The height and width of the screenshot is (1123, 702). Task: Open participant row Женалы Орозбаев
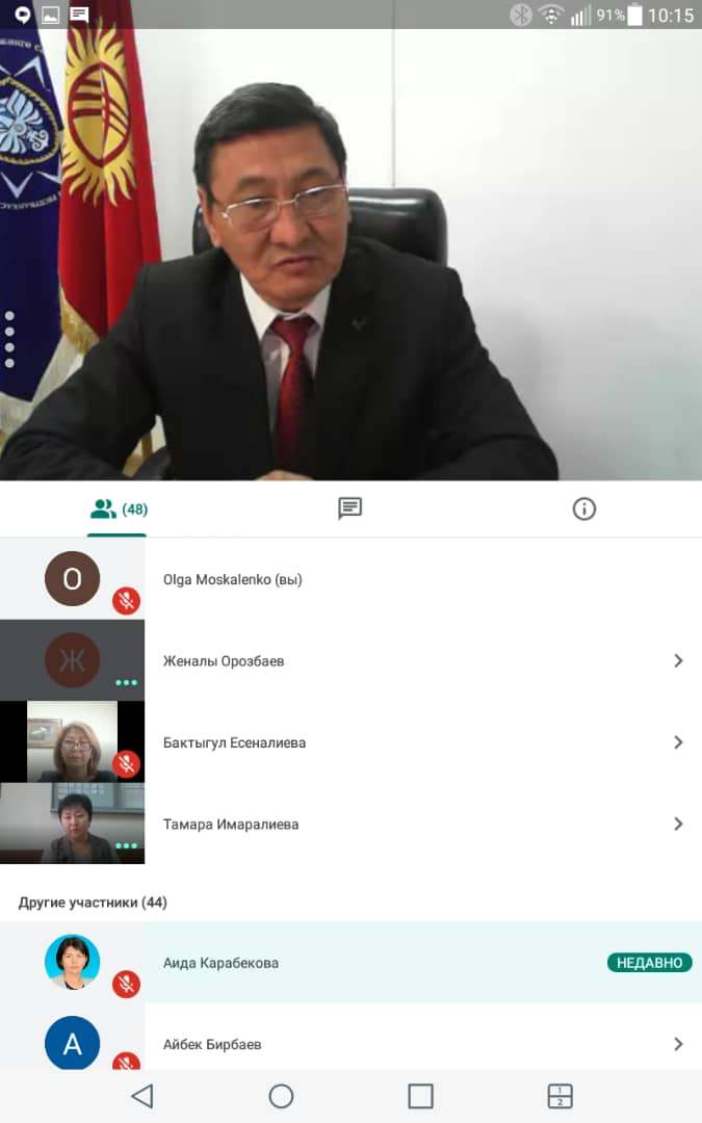tap(420, 661)
